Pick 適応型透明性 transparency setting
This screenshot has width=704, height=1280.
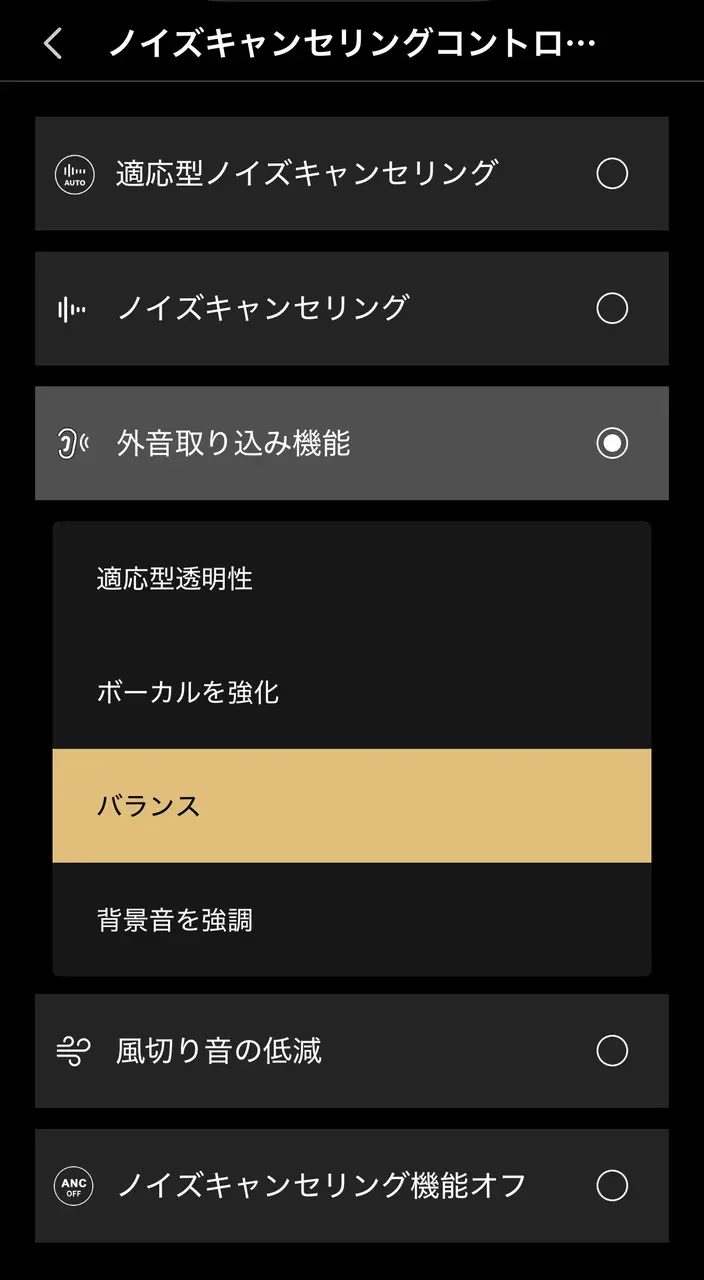click(x=351, y=578)
